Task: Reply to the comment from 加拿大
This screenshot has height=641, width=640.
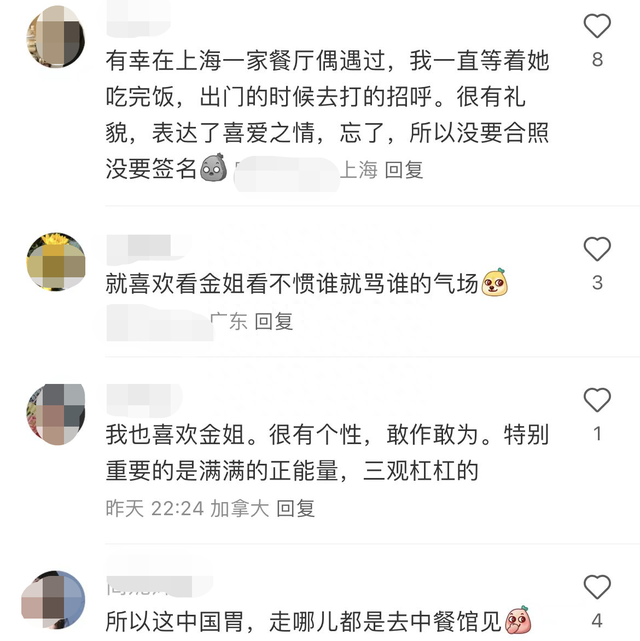Action: coord(296,509)
